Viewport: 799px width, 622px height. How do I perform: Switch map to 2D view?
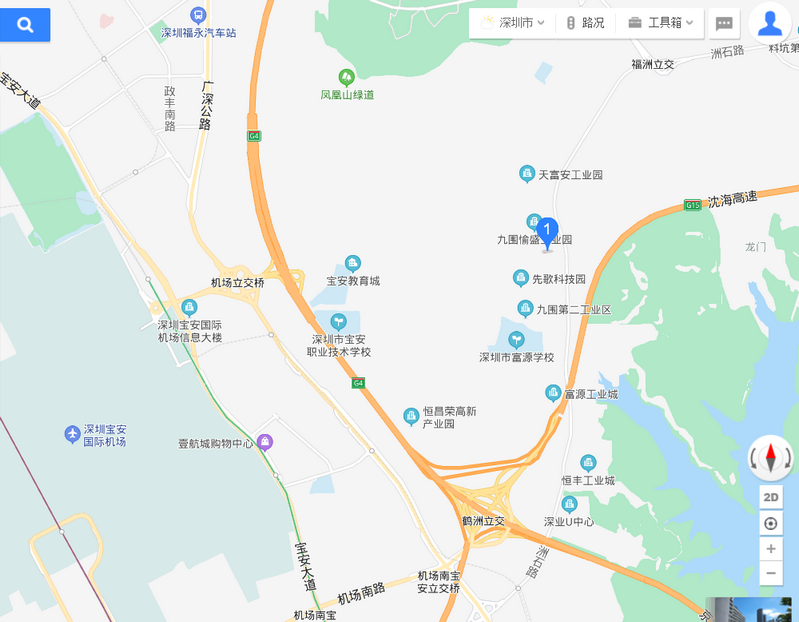(x=770, y=497)
